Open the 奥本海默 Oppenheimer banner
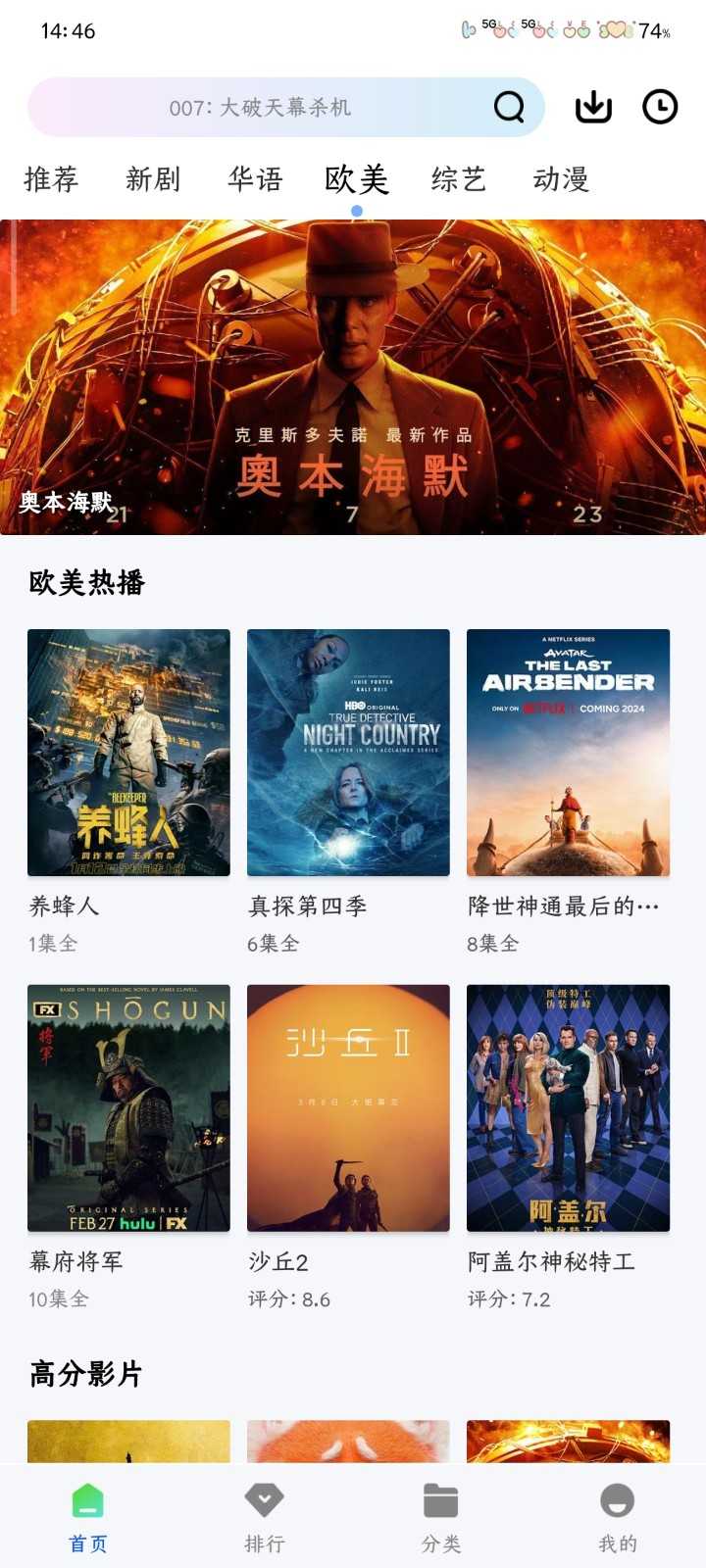 [x=353, y=377]
